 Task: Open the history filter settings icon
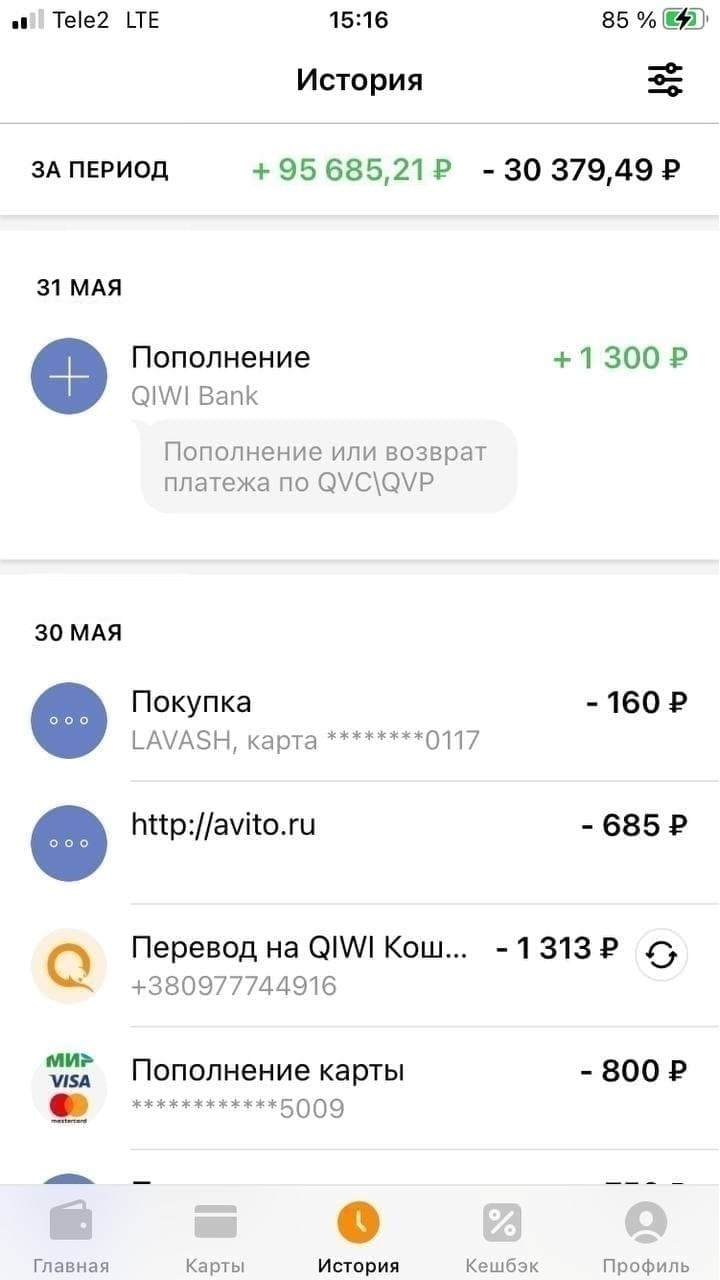tap(665, 80)
